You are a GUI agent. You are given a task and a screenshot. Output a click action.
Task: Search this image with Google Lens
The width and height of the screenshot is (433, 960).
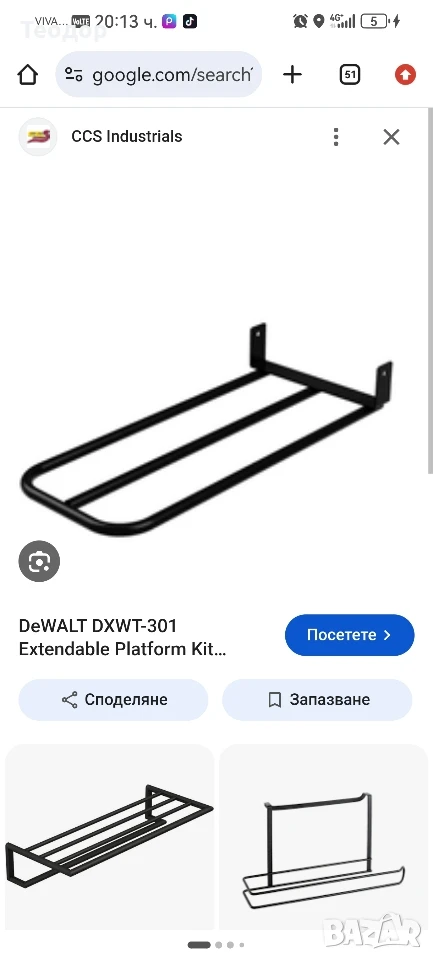39,561
